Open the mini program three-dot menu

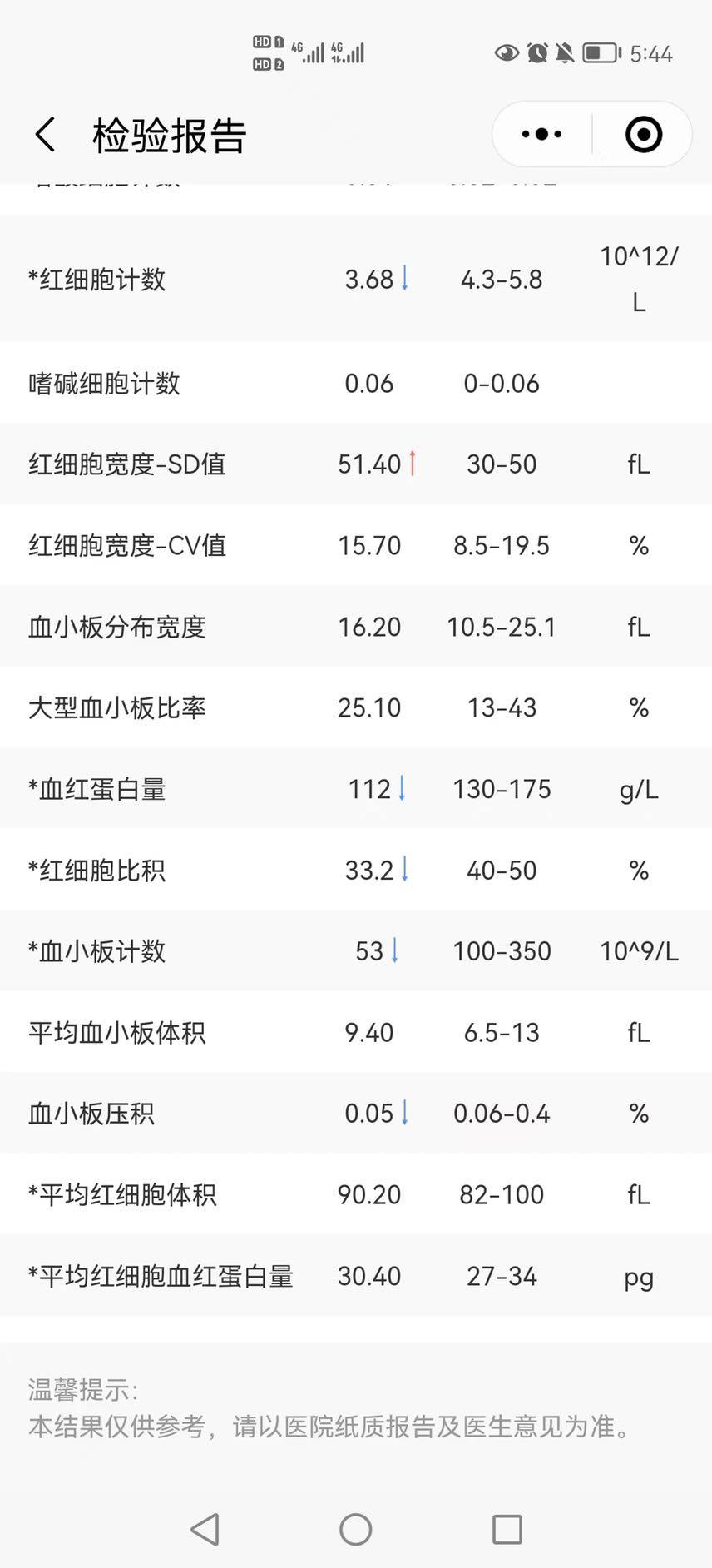[x=541, y=134]
